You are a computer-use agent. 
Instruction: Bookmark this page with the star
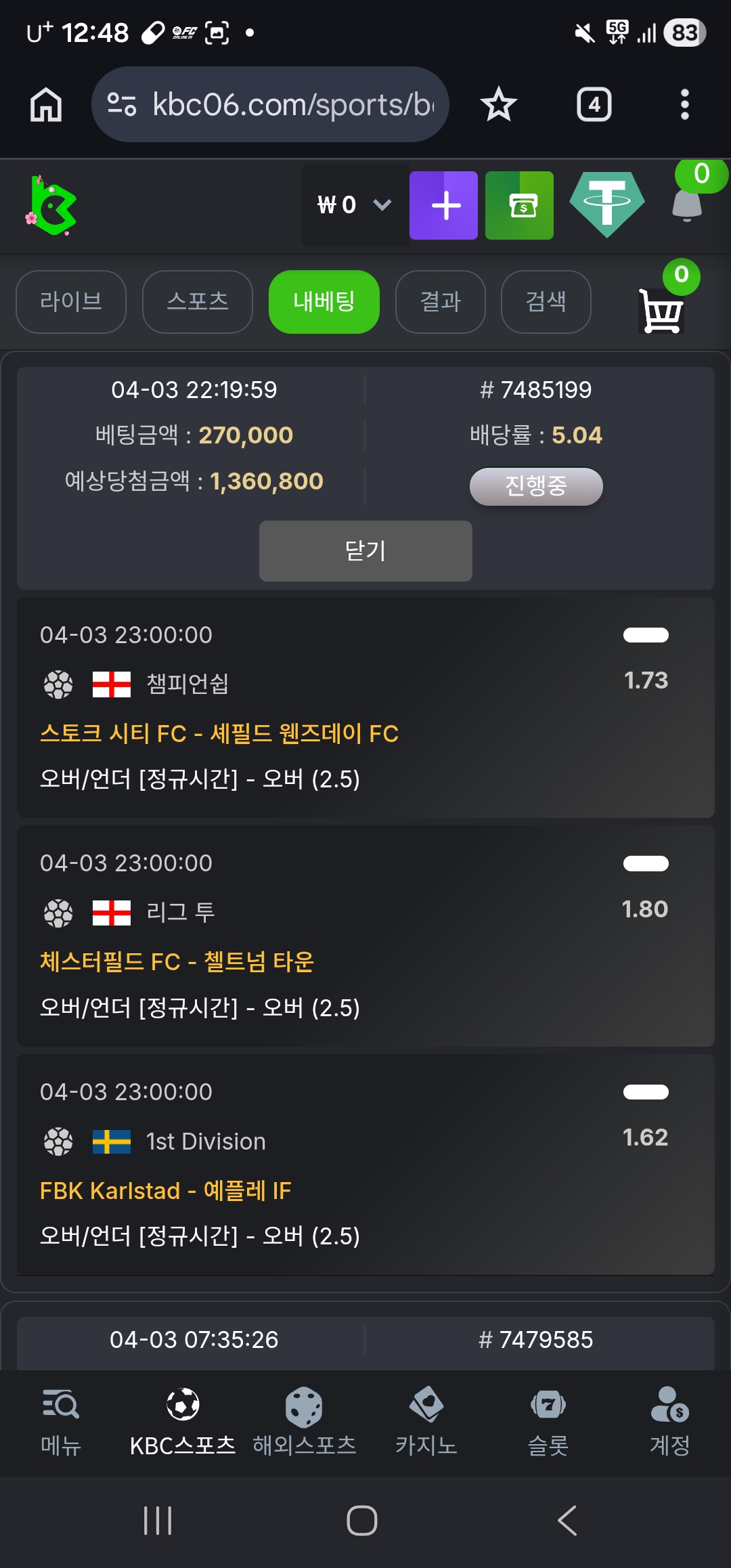point(499,104)
